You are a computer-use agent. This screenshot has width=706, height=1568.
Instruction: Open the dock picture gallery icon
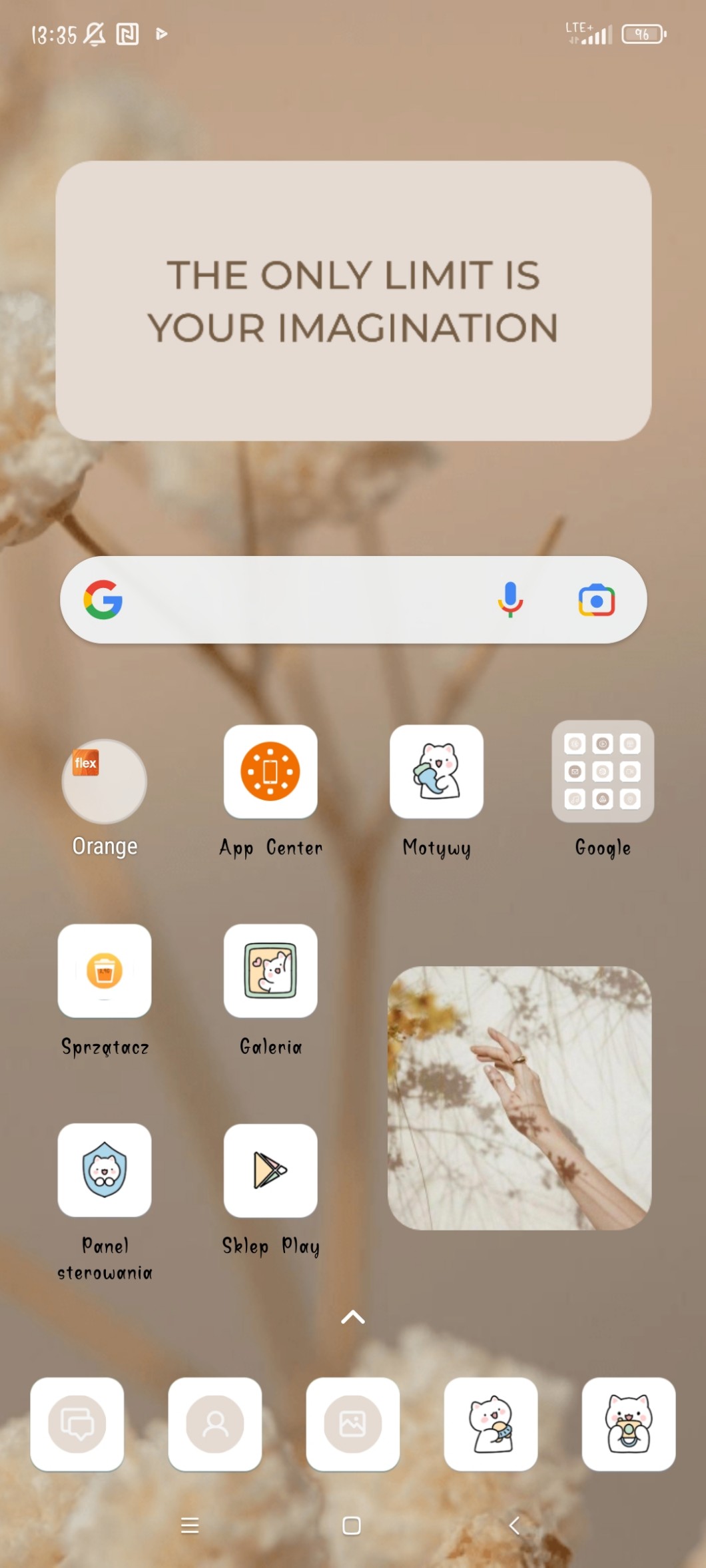coord(353,1424)
